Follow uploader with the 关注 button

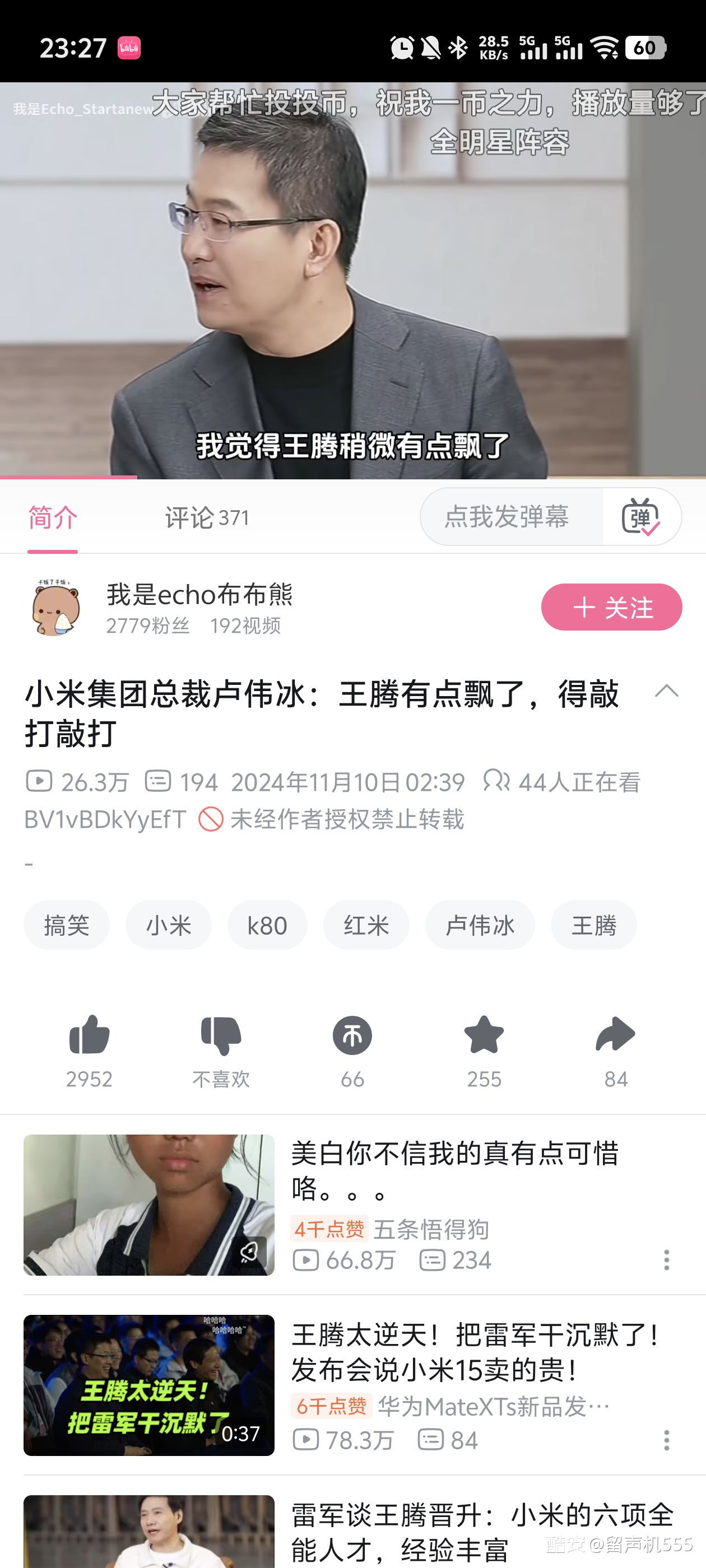(611, 607)
